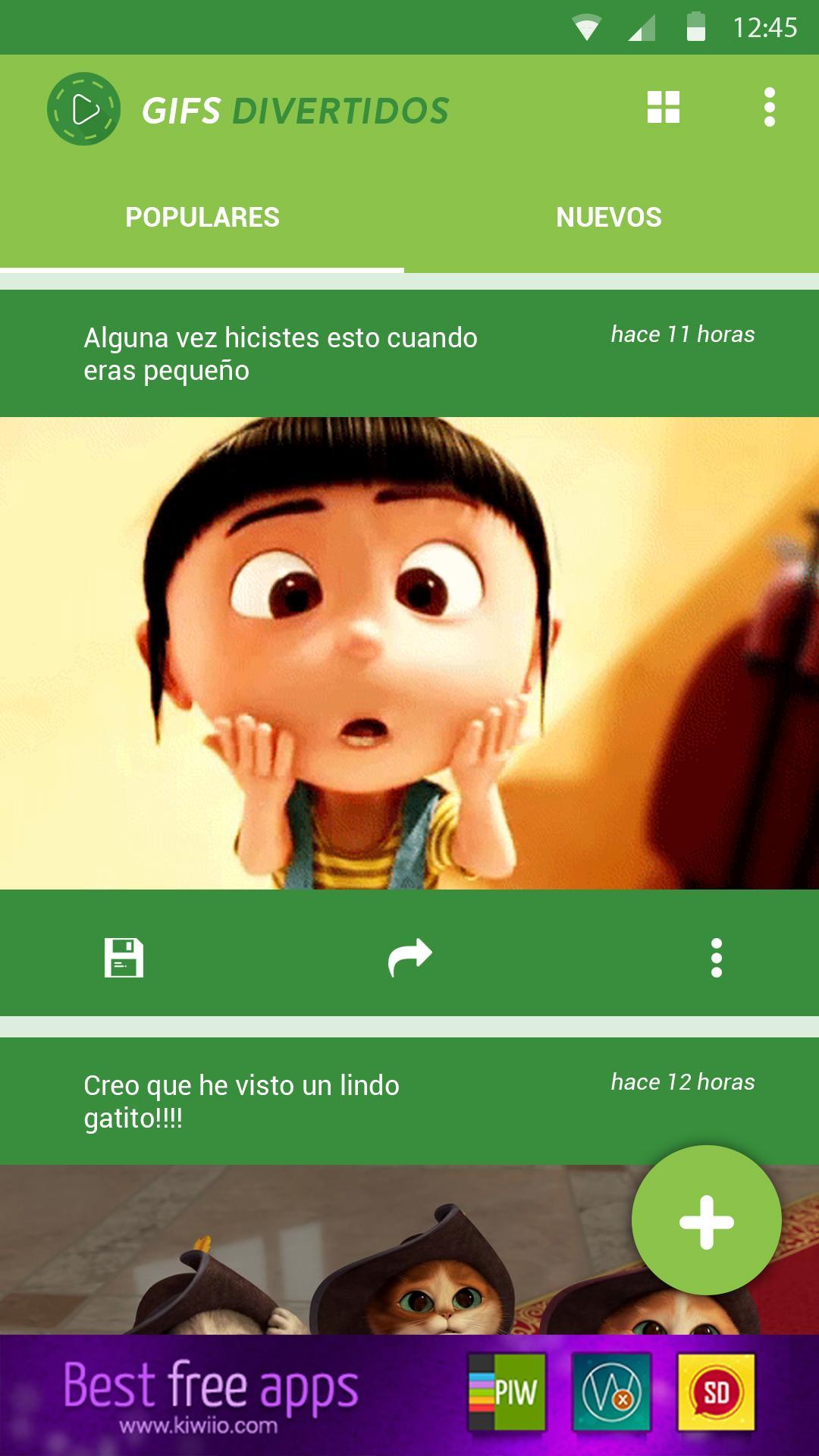Open the app bar overflow menu
This screenshot has width=819, height=1456.
coord(769,107)
